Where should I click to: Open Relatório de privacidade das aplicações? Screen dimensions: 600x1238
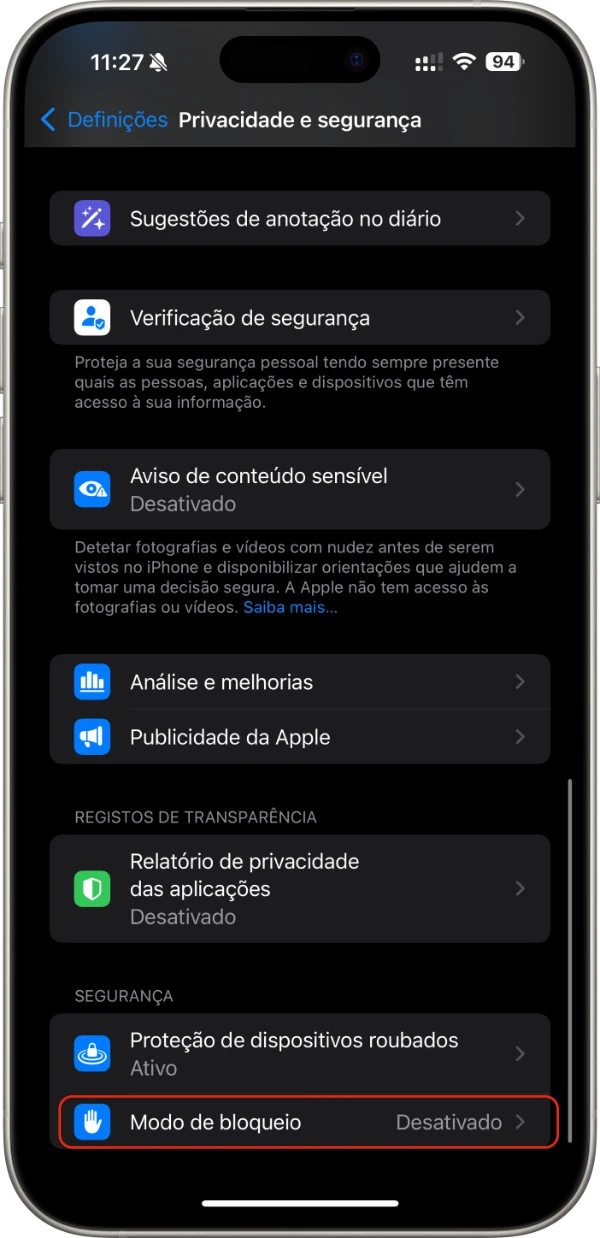tap(300, 888)
